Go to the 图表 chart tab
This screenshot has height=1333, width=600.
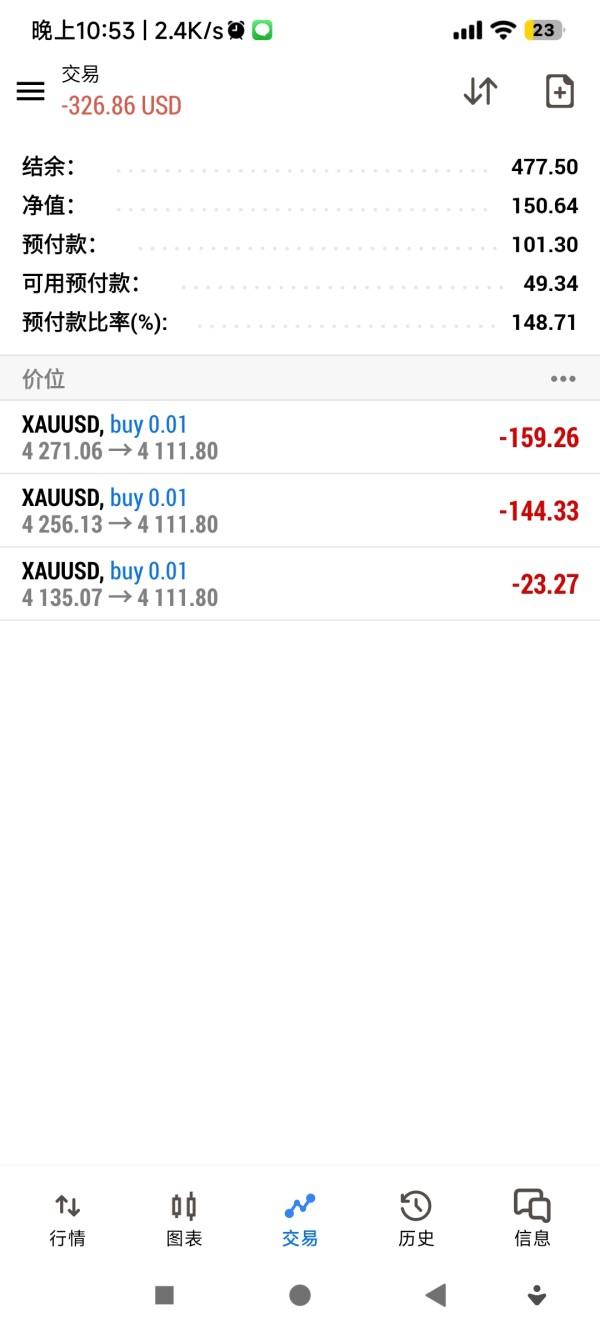tap(184, 1219)
